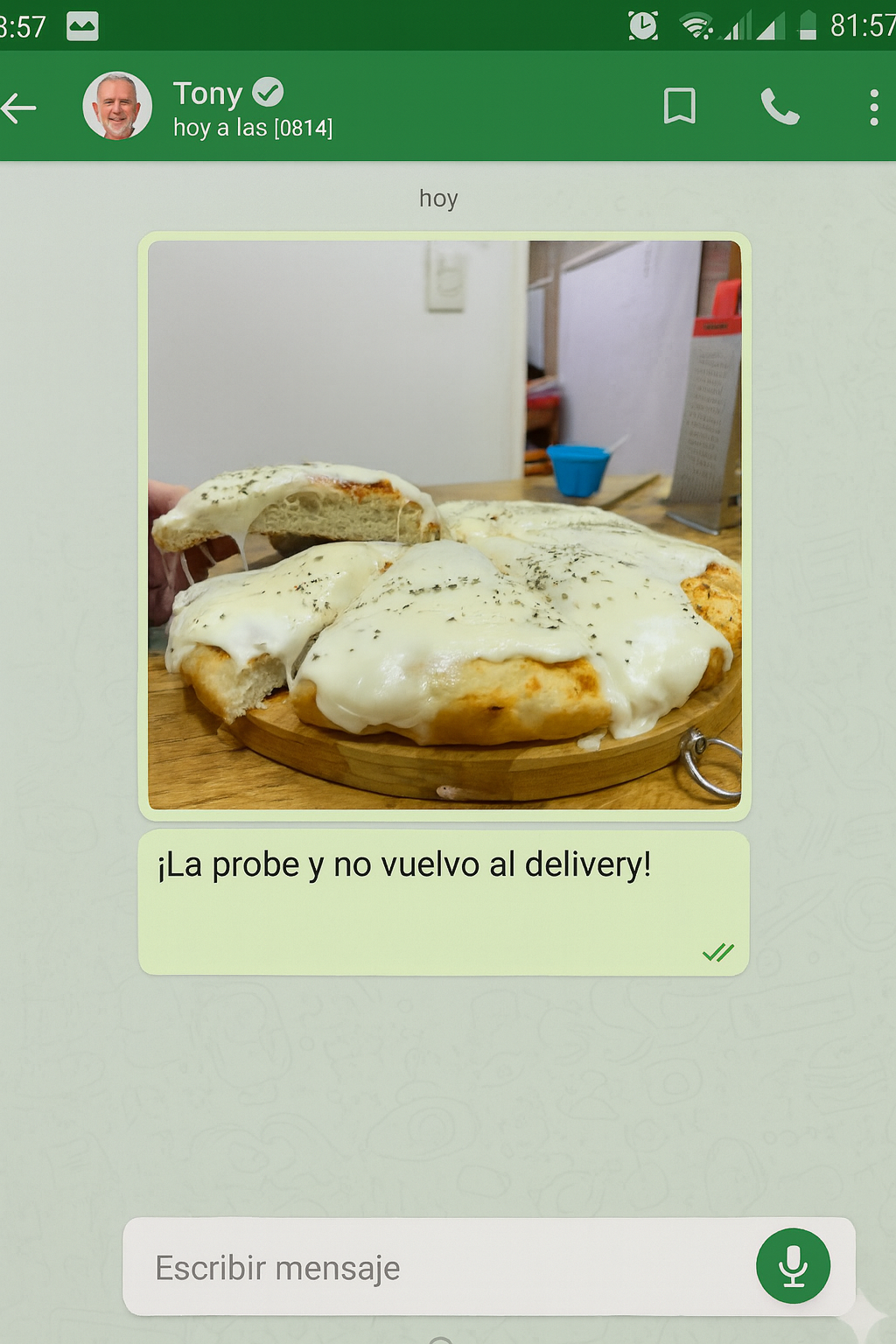Open the three-dot overflow menu
896x1344 pixels.
click(x=873, y=108)
